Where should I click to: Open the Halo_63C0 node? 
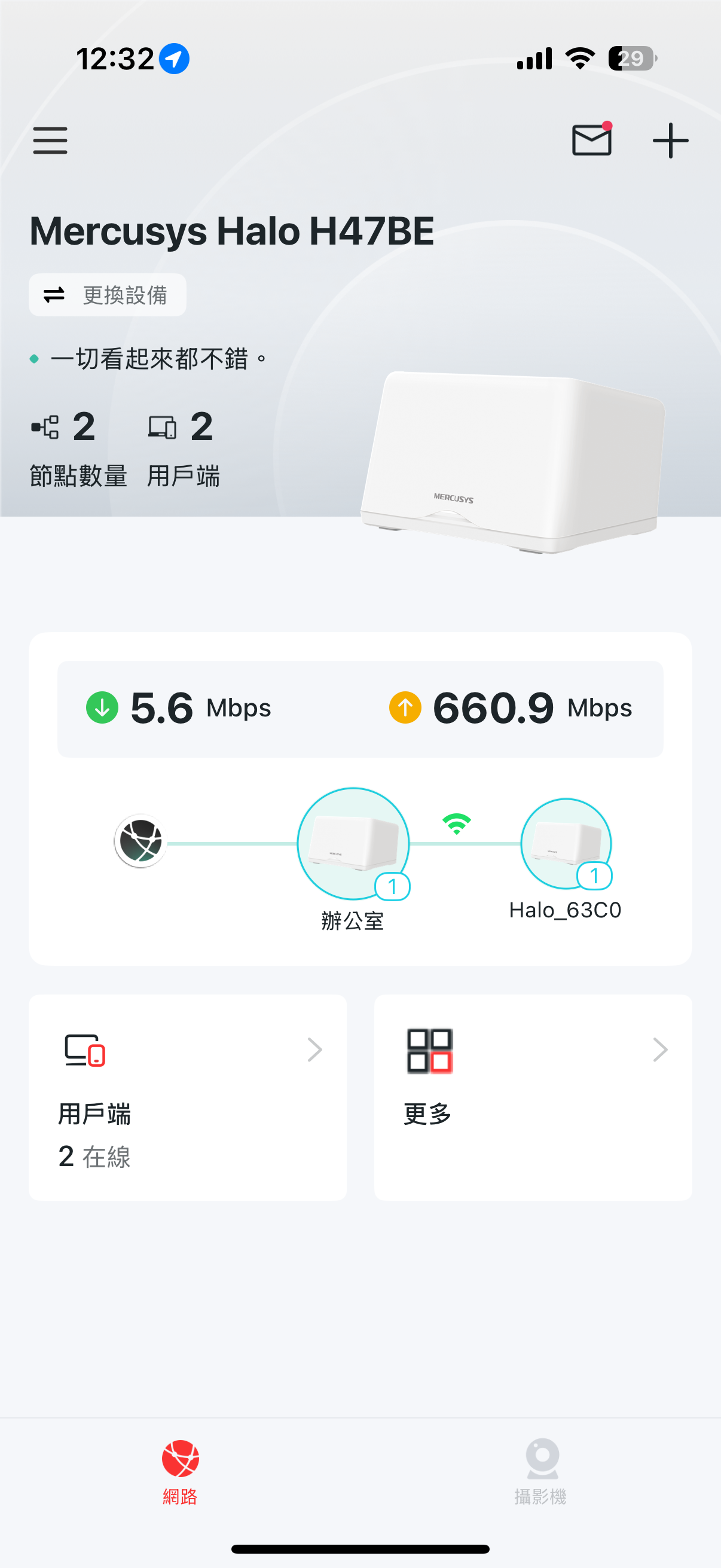[x=566, y=844]
